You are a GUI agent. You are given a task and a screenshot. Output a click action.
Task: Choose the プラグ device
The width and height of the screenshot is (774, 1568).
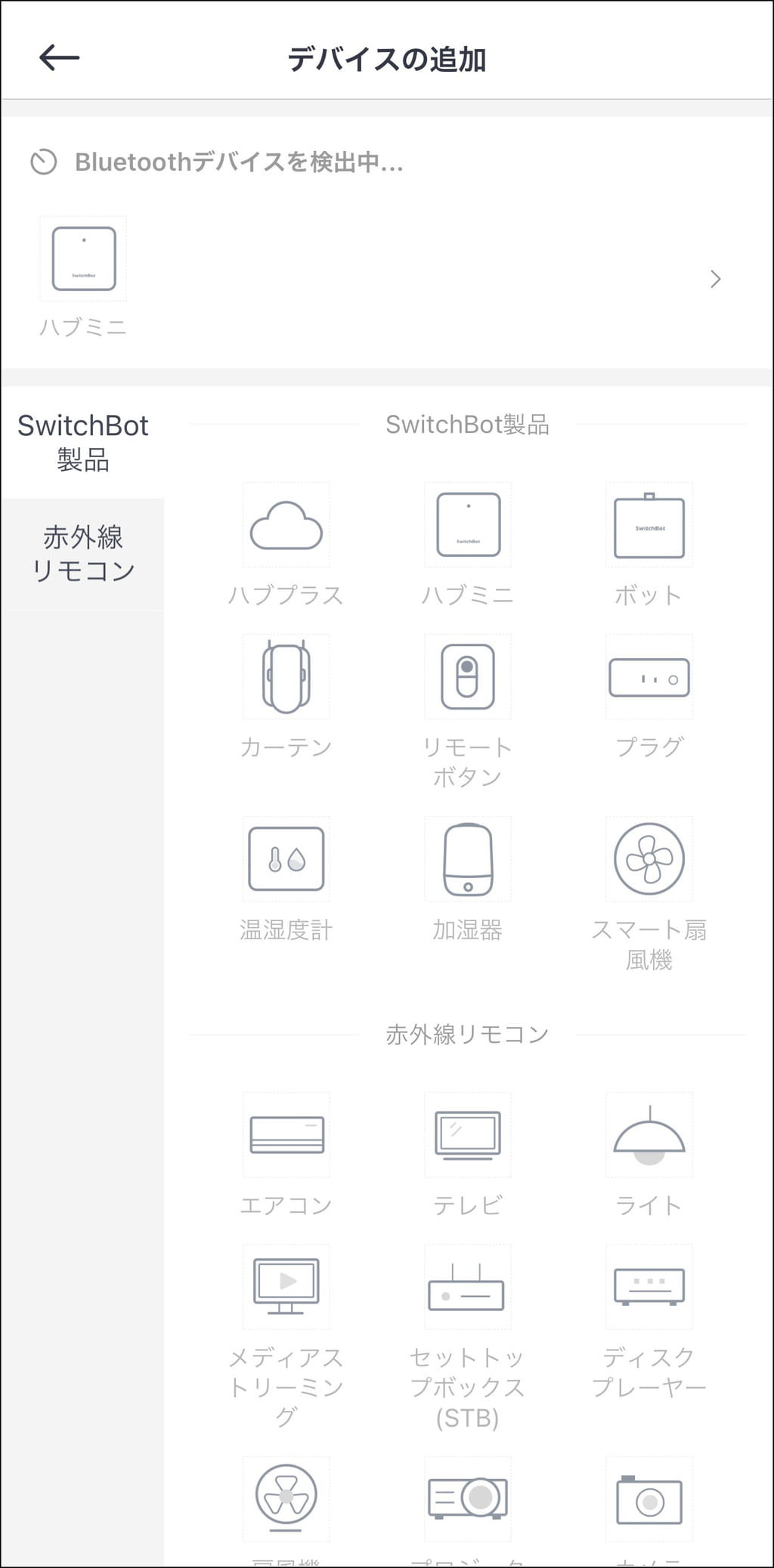coord(649,678)
